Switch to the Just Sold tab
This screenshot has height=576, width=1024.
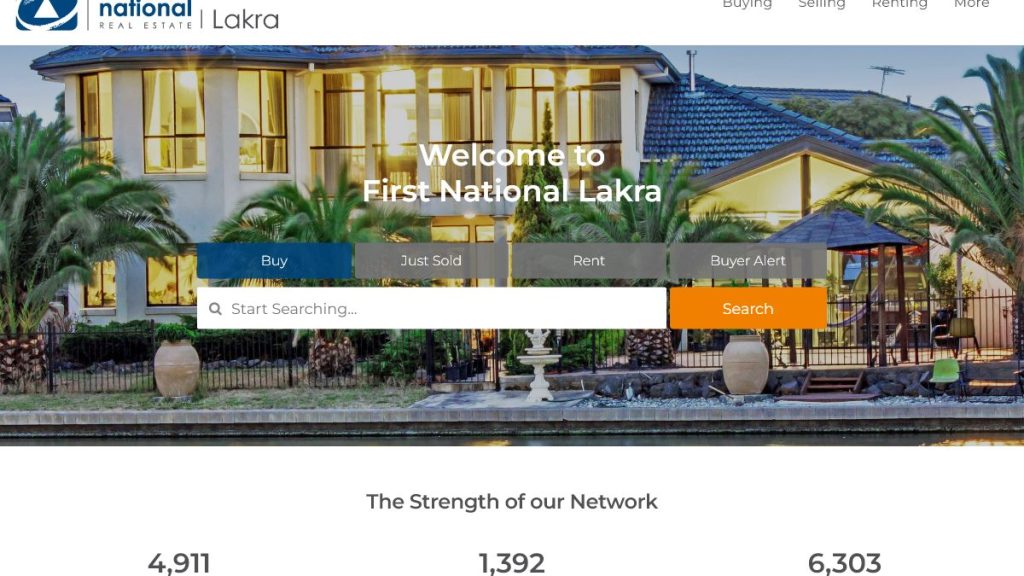point(431,261)
